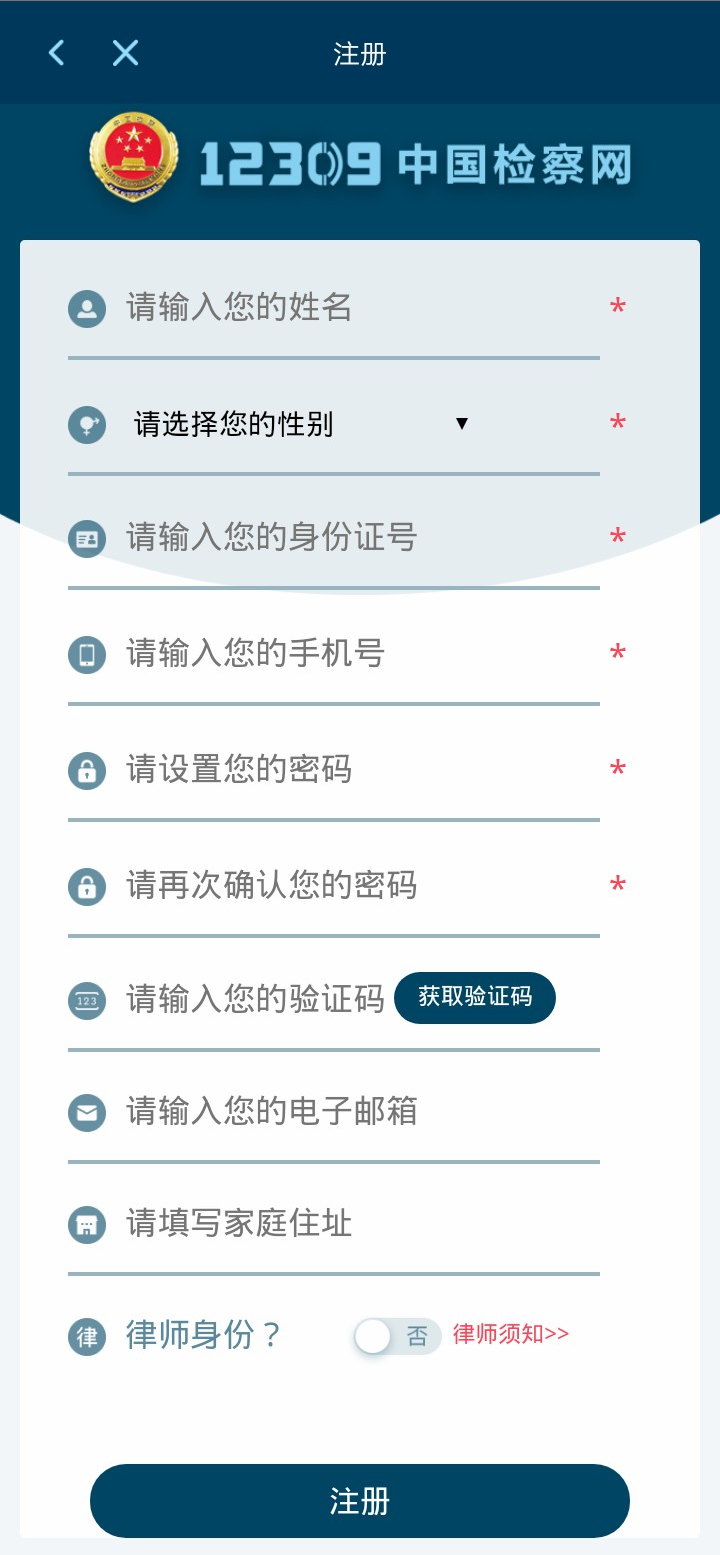720x1555 pixels.
Task: Submit the form with the 注册 button
Action: (360, 1500)
